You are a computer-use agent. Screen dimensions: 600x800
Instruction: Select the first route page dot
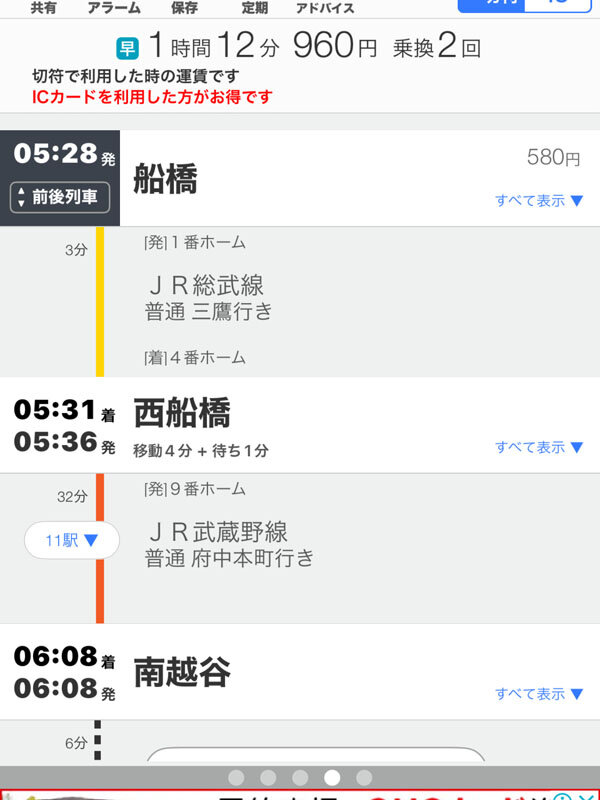tap(236, 777)
